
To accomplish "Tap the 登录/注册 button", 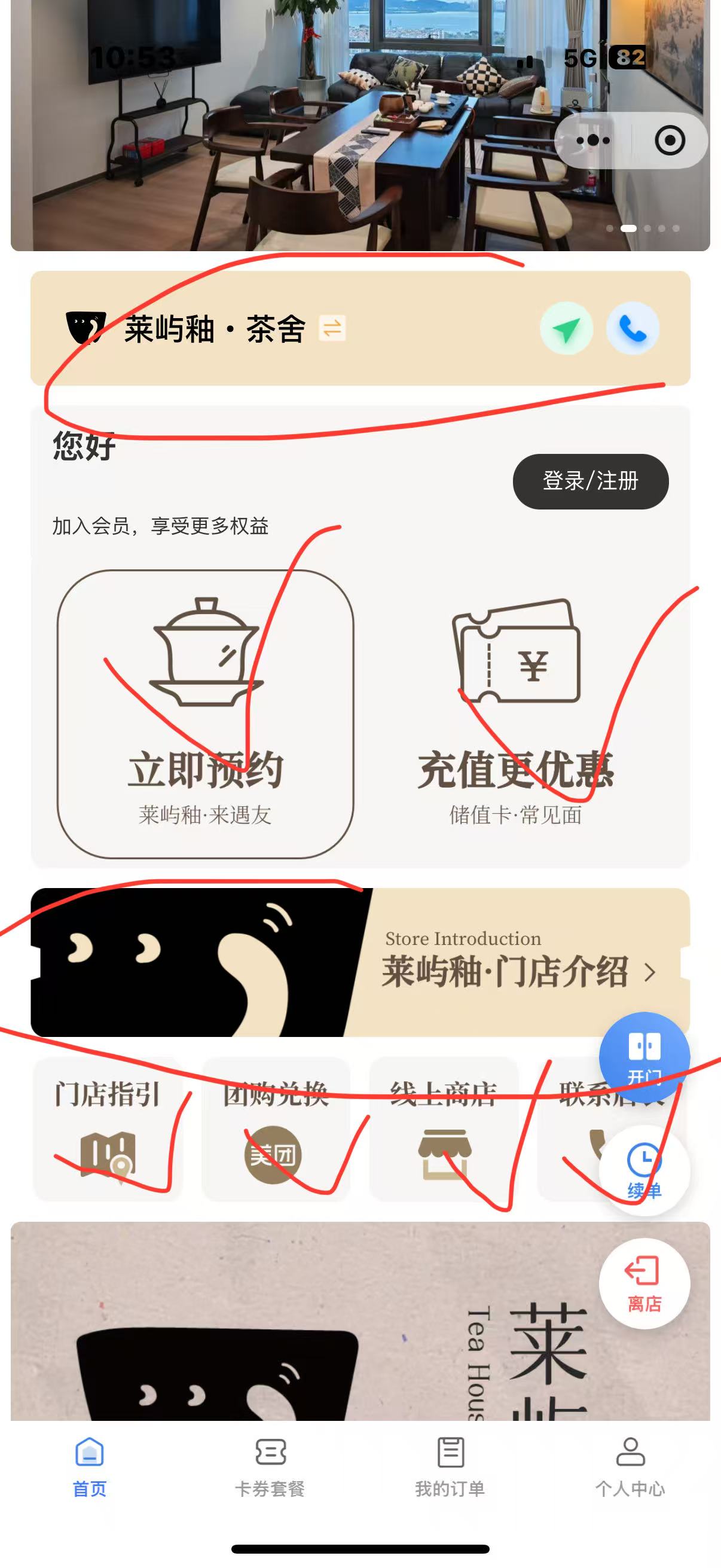I will pos(590,481).
